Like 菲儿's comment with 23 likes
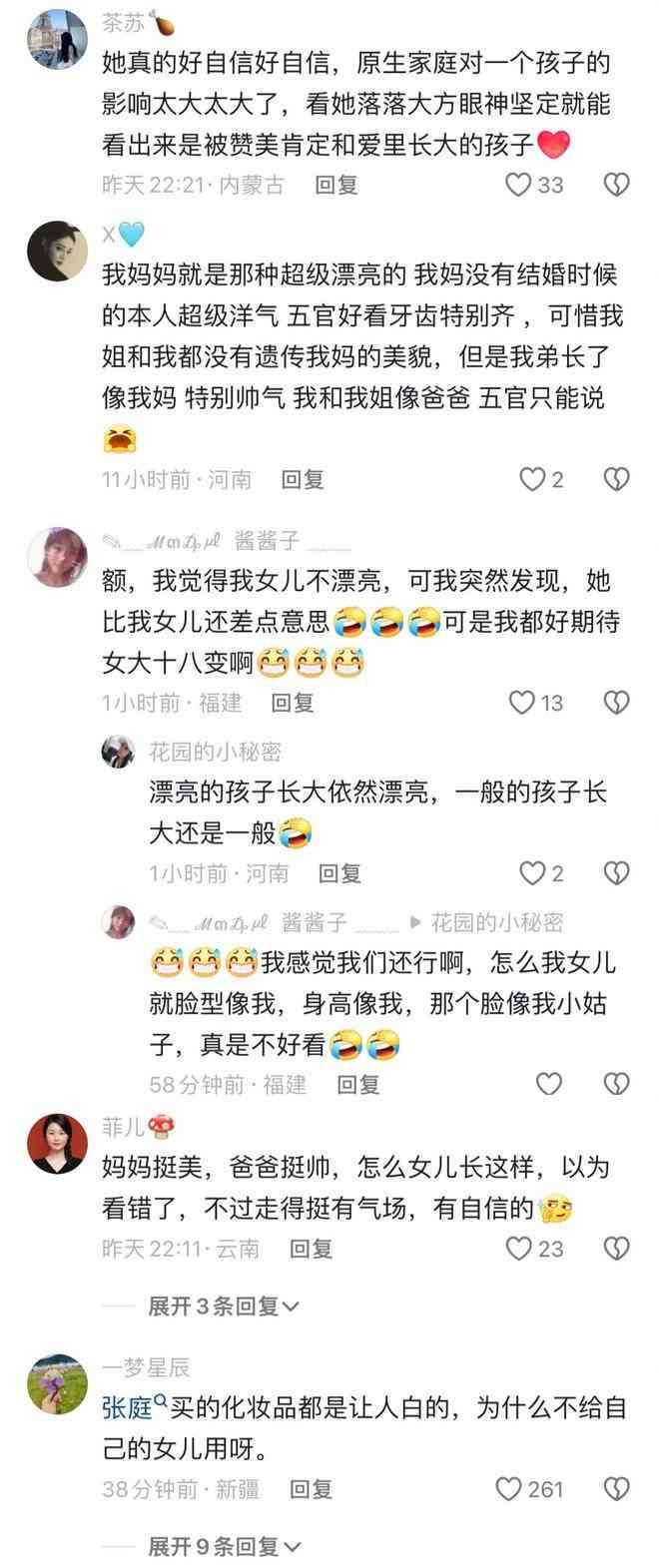 point(519,1249)
